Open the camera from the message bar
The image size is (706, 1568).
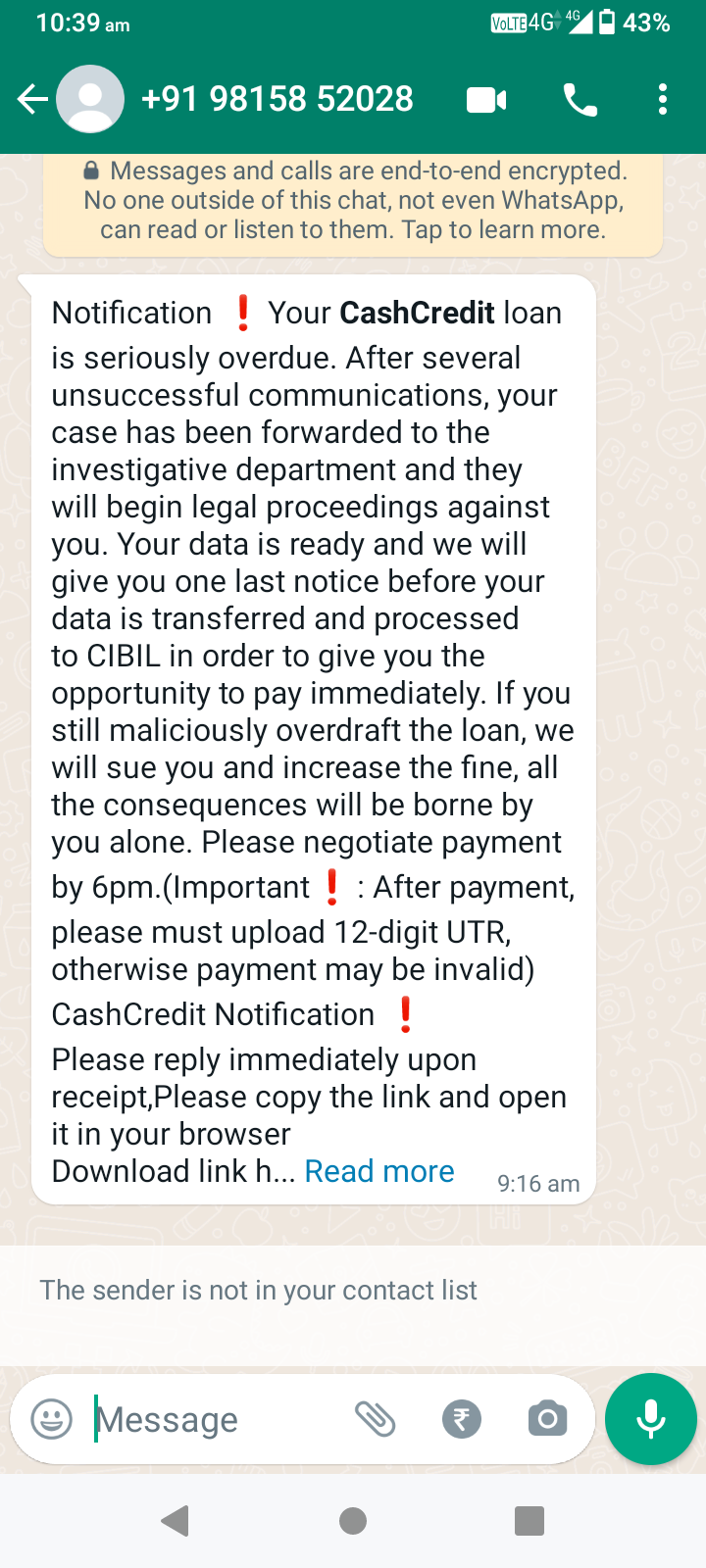pyautogui.click(x=547, y=1419)
